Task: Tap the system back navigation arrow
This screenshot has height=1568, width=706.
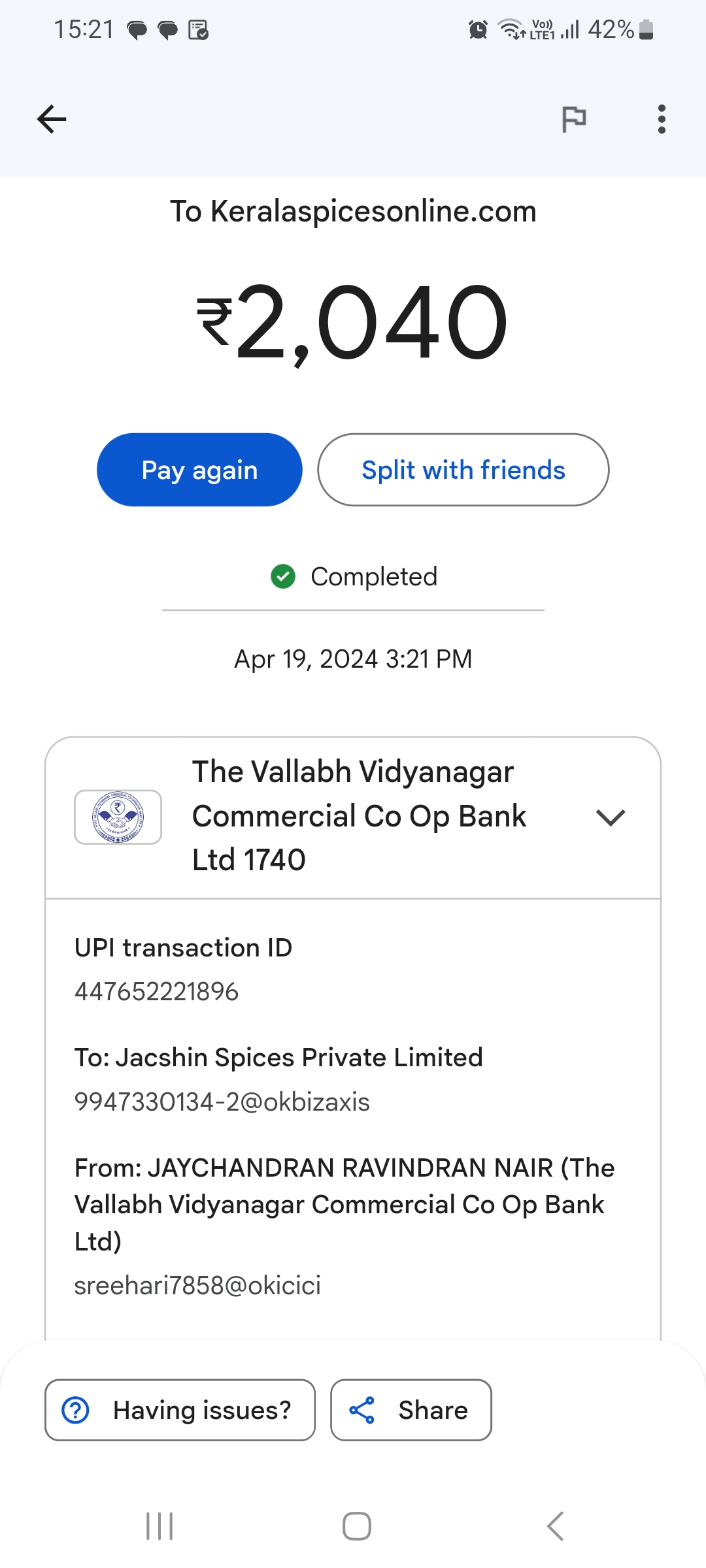Action: pyautogui.click(x=554, y=1527)
